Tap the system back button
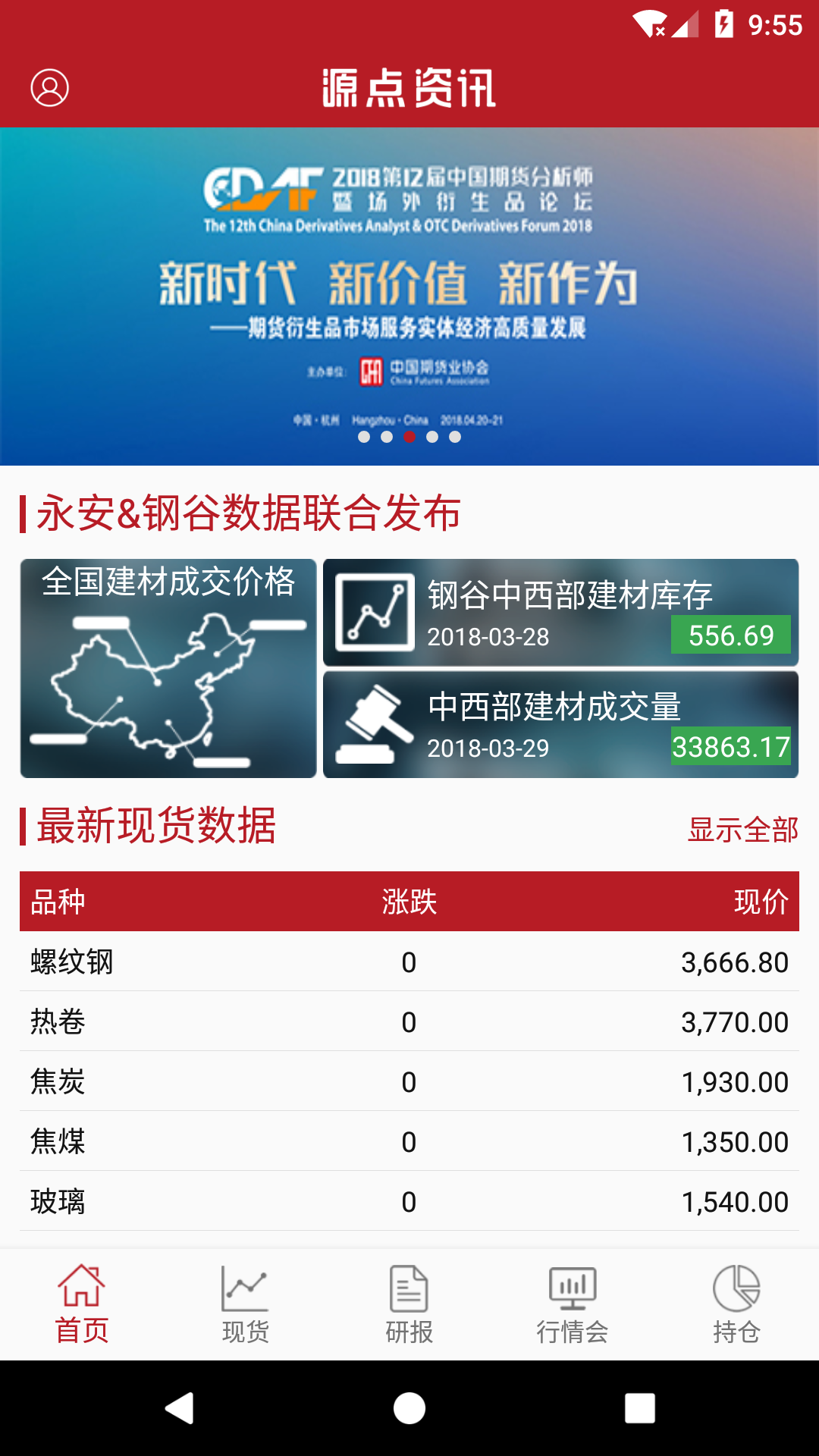The image size is (819, 1456). [x=180, y=1408]
